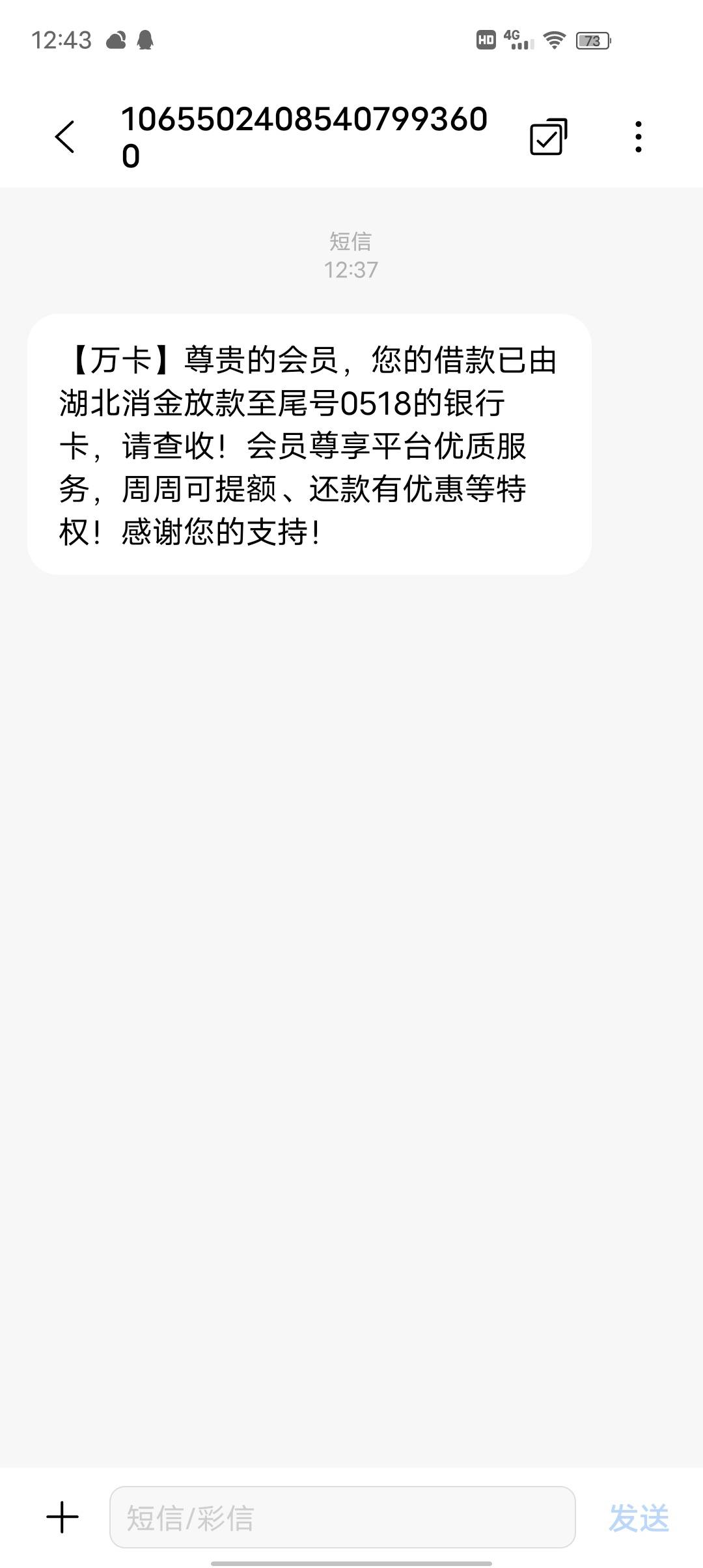Open multi-select mode with the checkbox icon
Viewport: 703px width, 1568px height.
click(x=549, y=137)
